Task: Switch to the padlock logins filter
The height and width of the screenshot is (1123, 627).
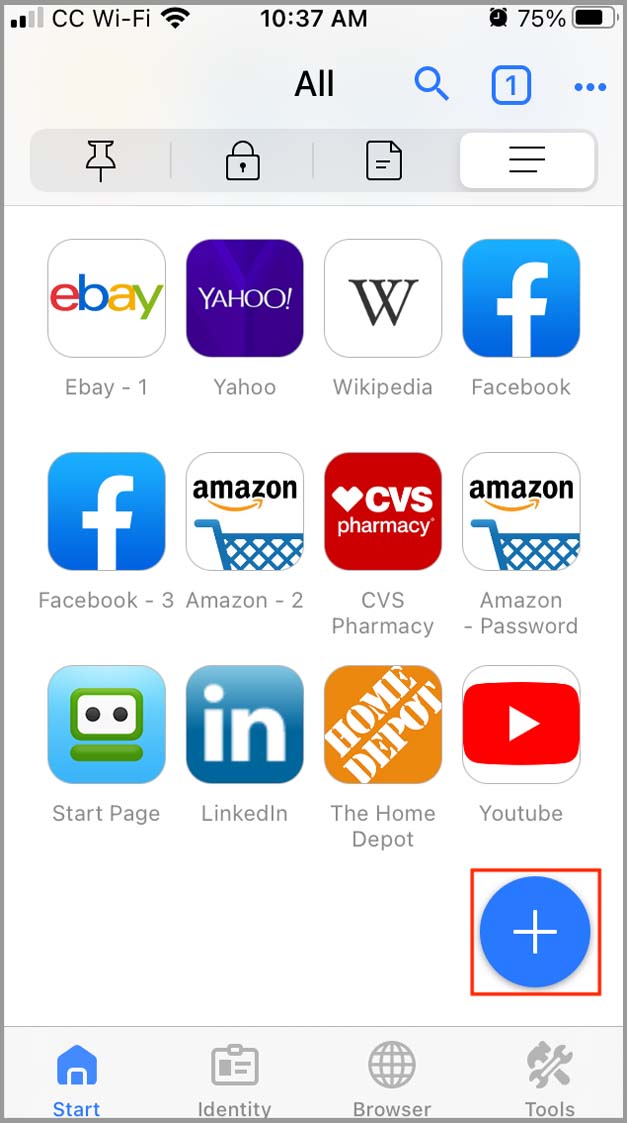Action: [x=242, y=160]
